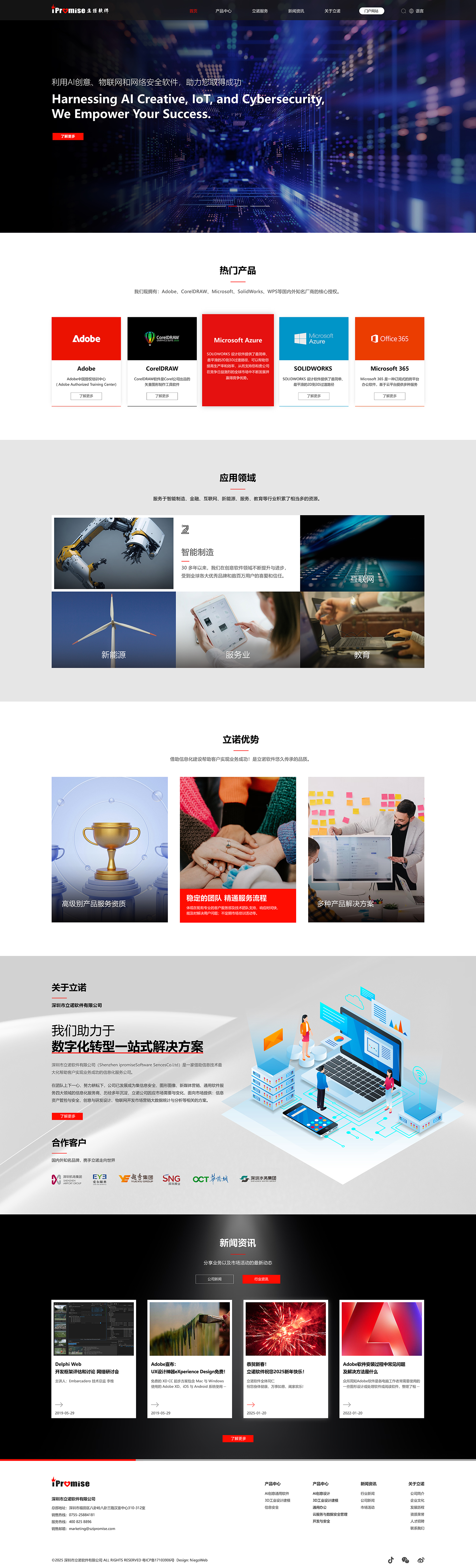Select the Microsoft Azure product card
476x1568 pixels.
pyautogui.click(x=238, y=359)
